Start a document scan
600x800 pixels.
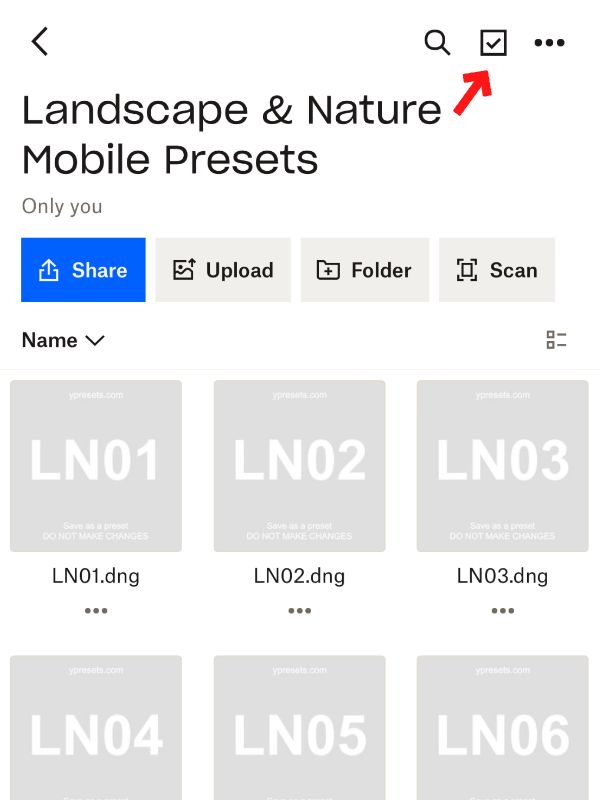(x=496, y=270)
